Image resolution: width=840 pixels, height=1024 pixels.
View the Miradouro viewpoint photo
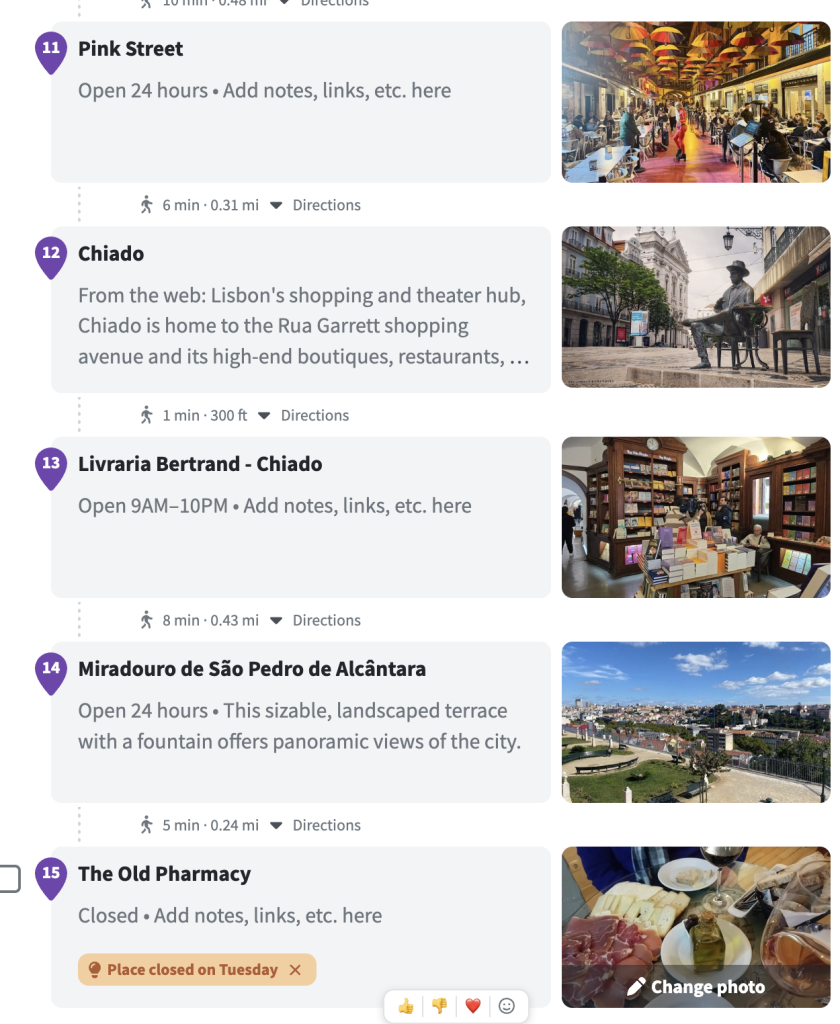pyautogui.click(x=696, y=722)
